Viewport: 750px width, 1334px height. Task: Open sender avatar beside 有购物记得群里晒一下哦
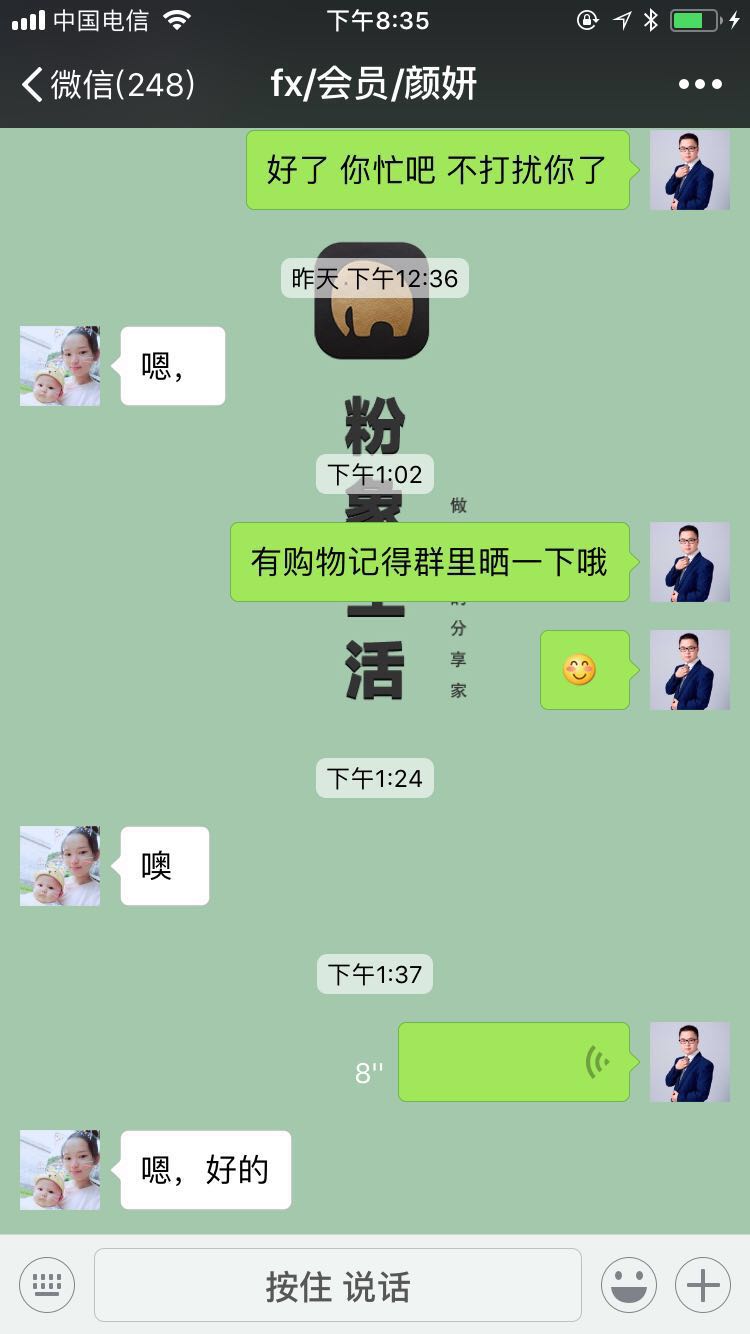pos(690,562)
